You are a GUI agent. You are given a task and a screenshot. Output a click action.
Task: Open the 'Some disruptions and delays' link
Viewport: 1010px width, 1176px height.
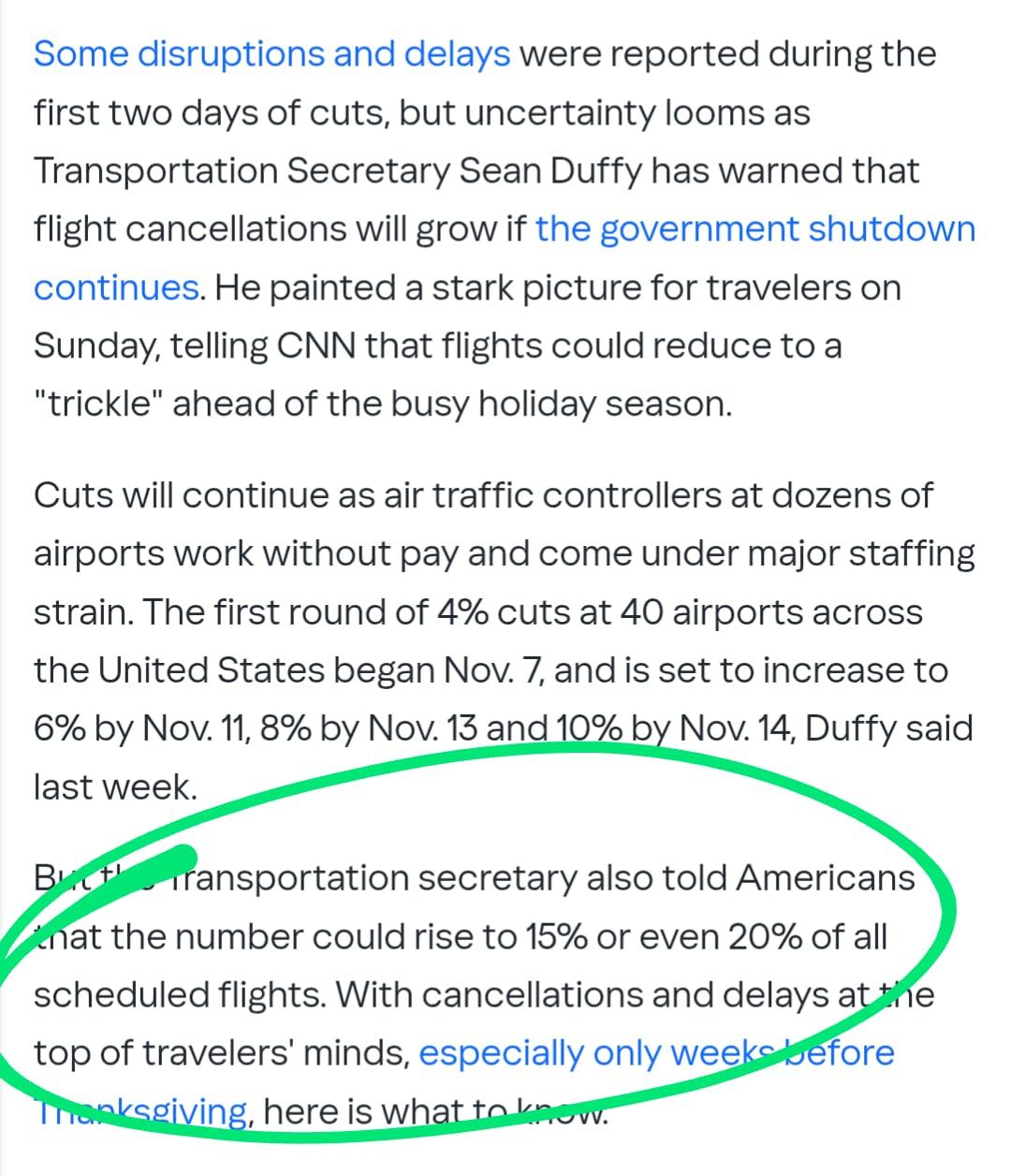pos(271,54)
